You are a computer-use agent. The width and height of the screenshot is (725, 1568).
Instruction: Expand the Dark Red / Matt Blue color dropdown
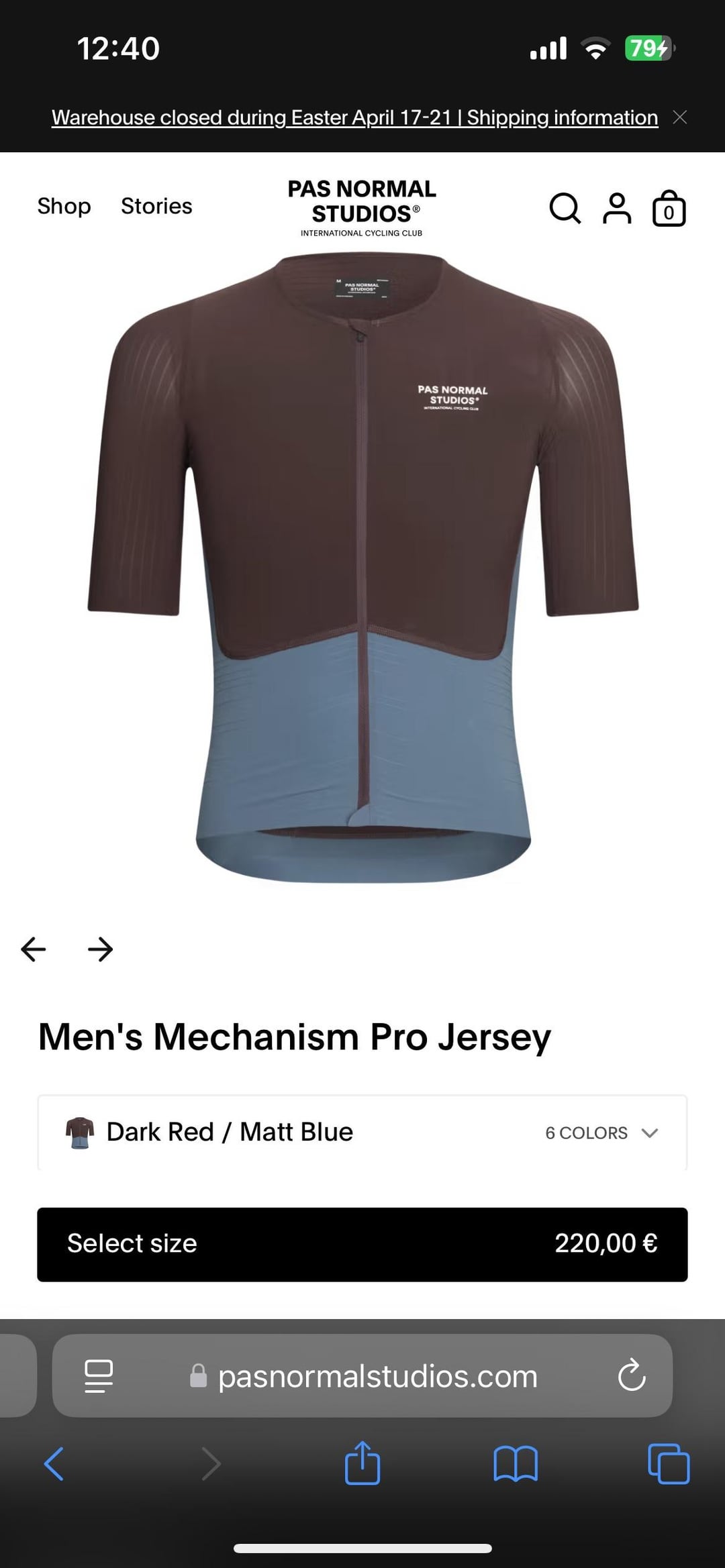click(362, 1133)
